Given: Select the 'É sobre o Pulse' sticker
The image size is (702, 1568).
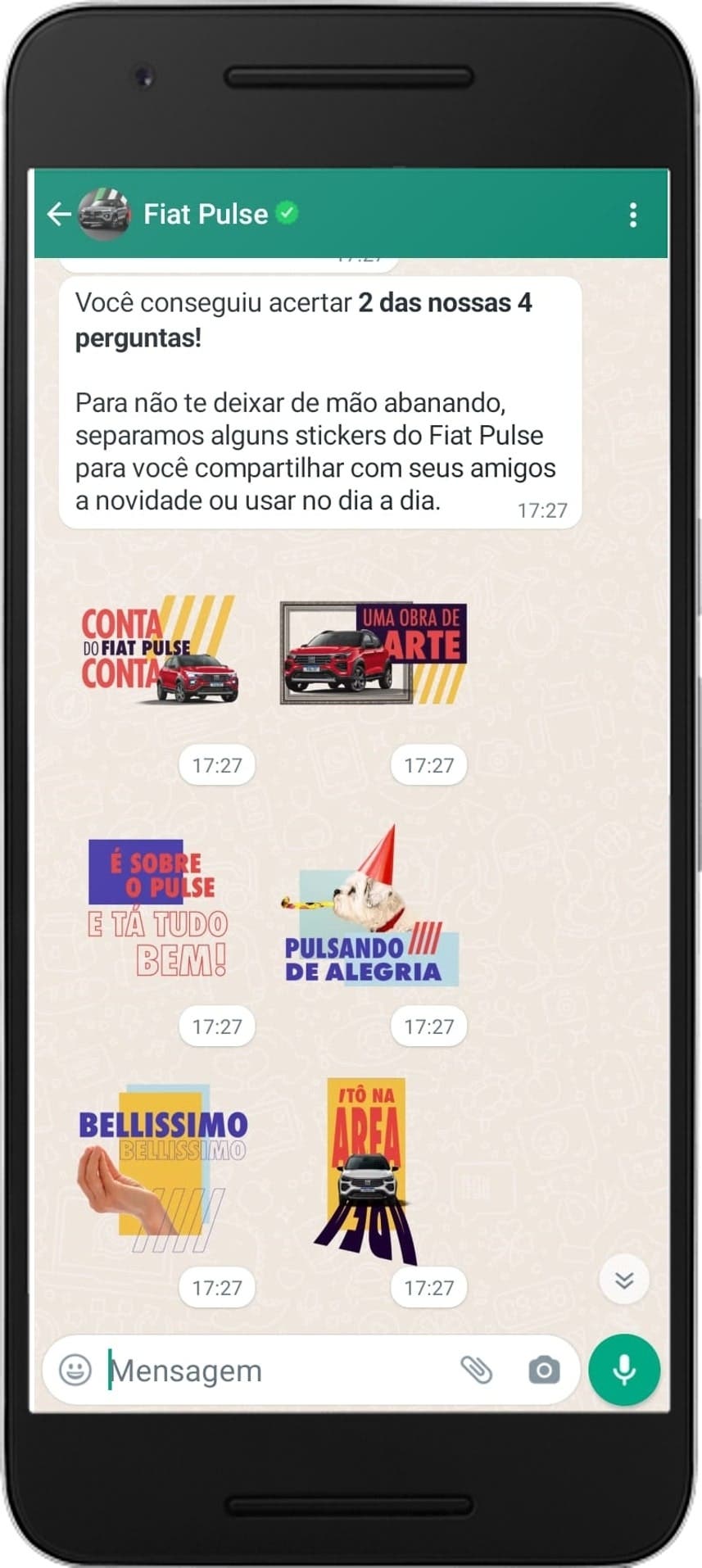Looking at the screenshot, I should point(158,909).
